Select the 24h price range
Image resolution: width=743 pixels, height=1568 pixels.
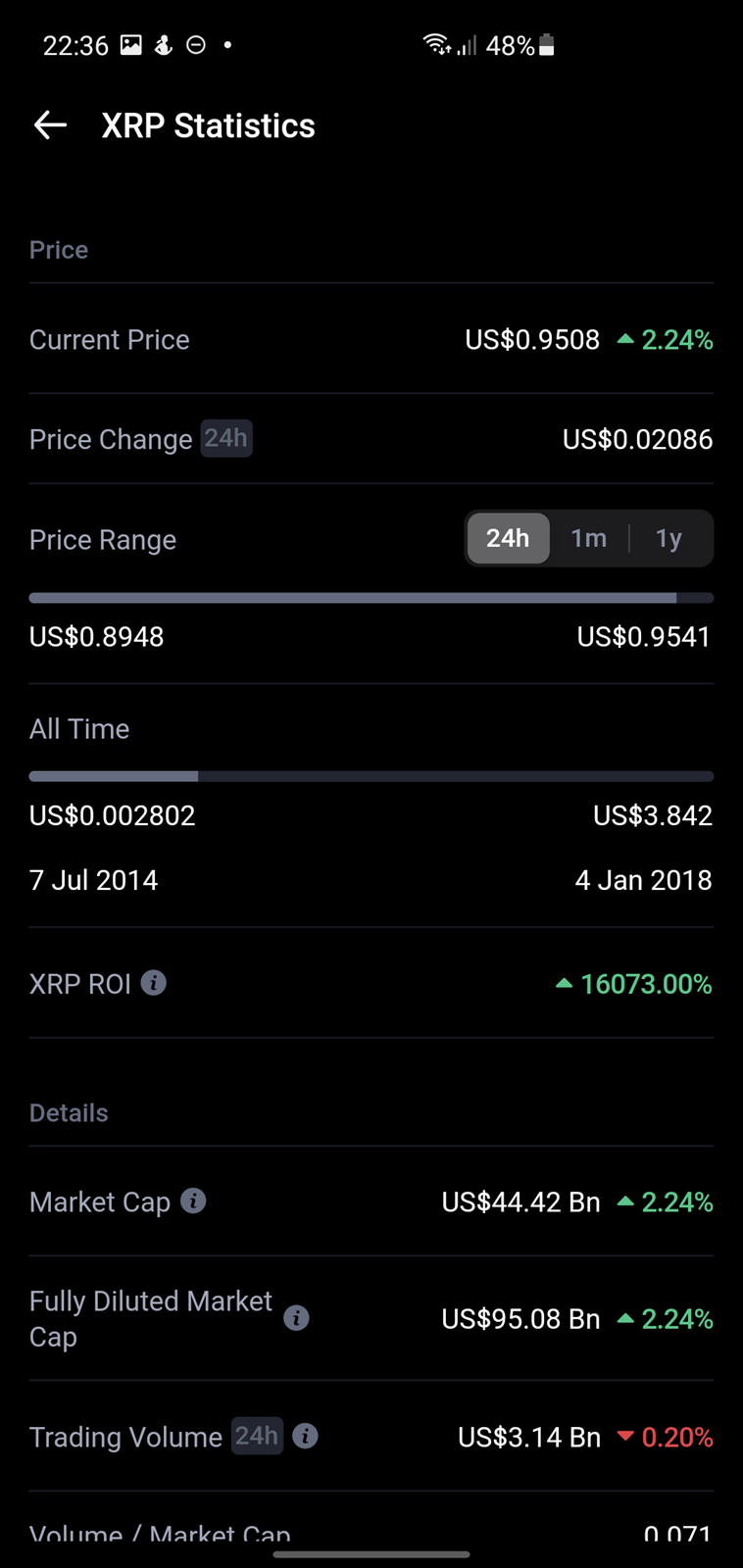(508, 538)
